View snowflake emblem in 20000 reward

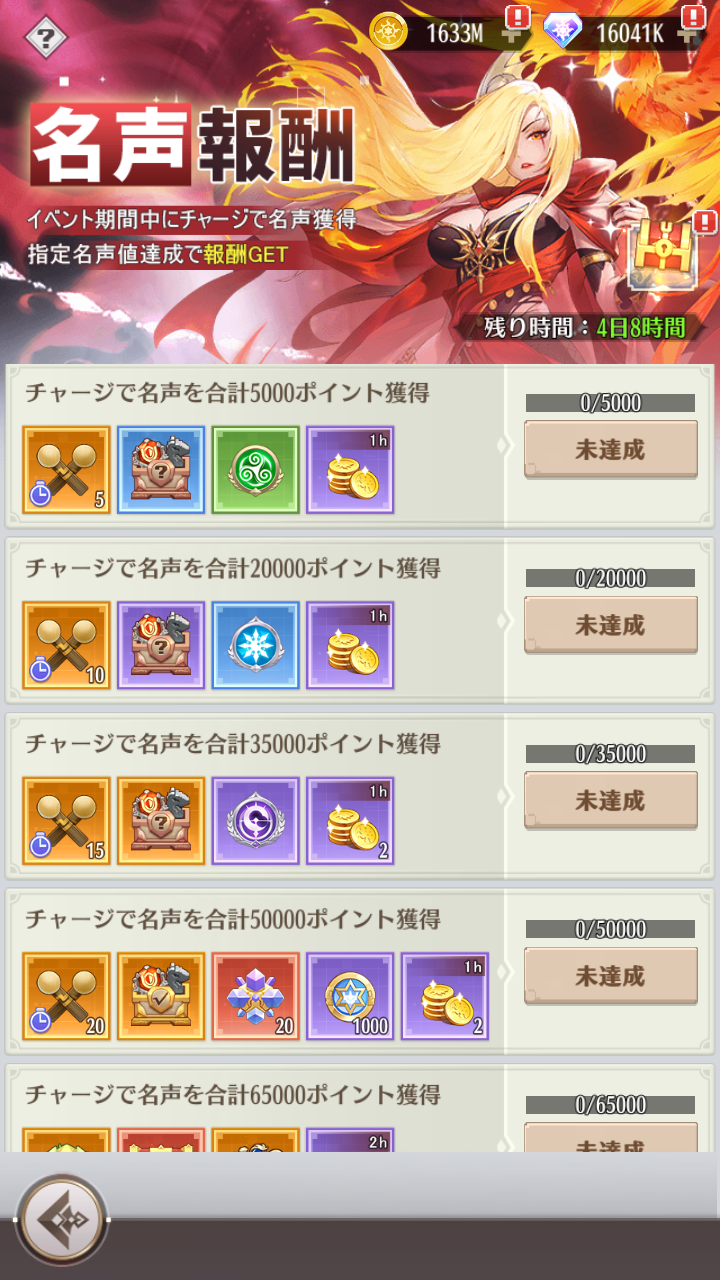click(255, 645)
